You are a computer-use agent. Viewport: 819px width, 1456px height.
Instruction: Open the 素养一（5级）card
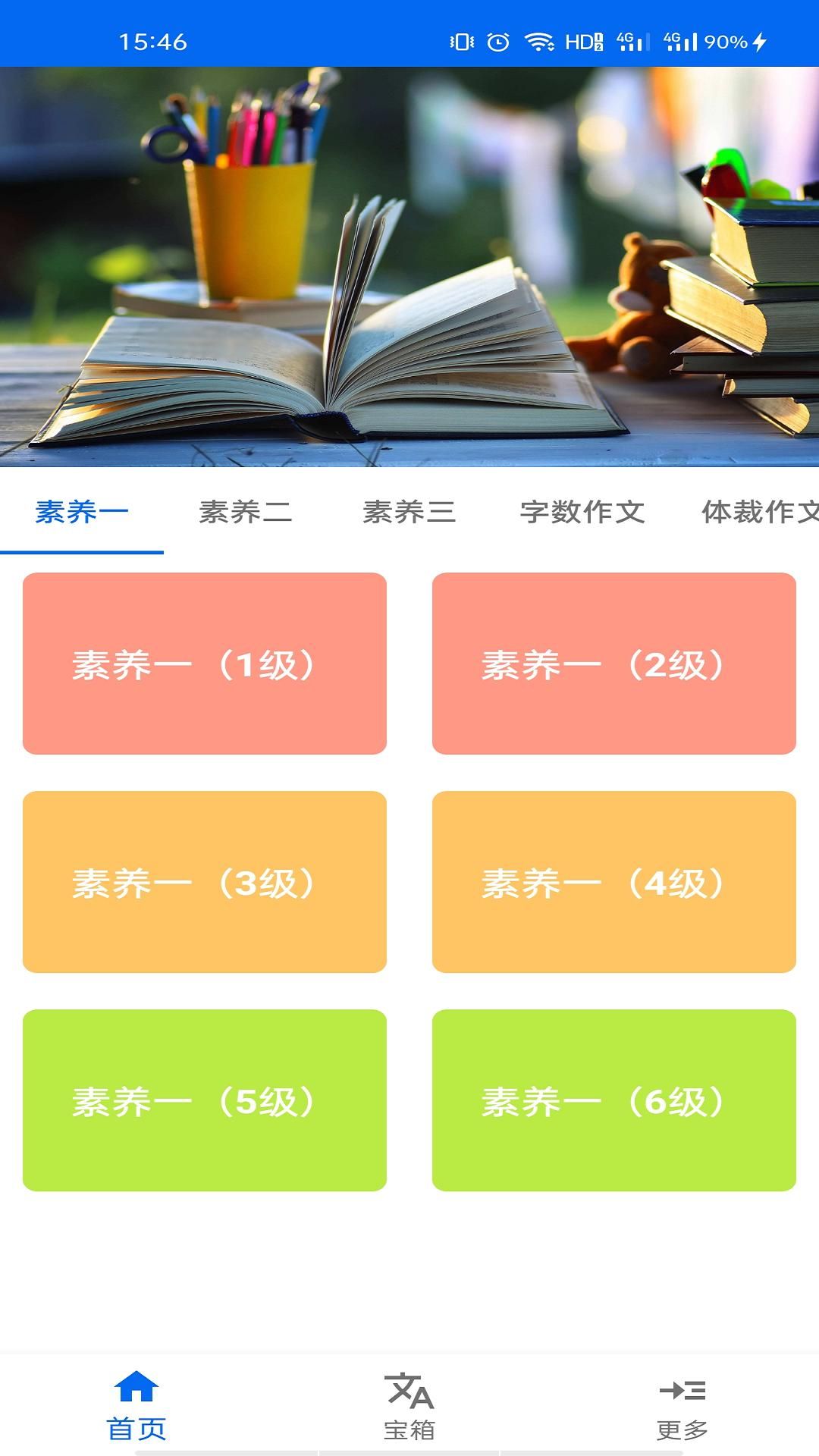pyautogui.click(x=205, y=1100)
